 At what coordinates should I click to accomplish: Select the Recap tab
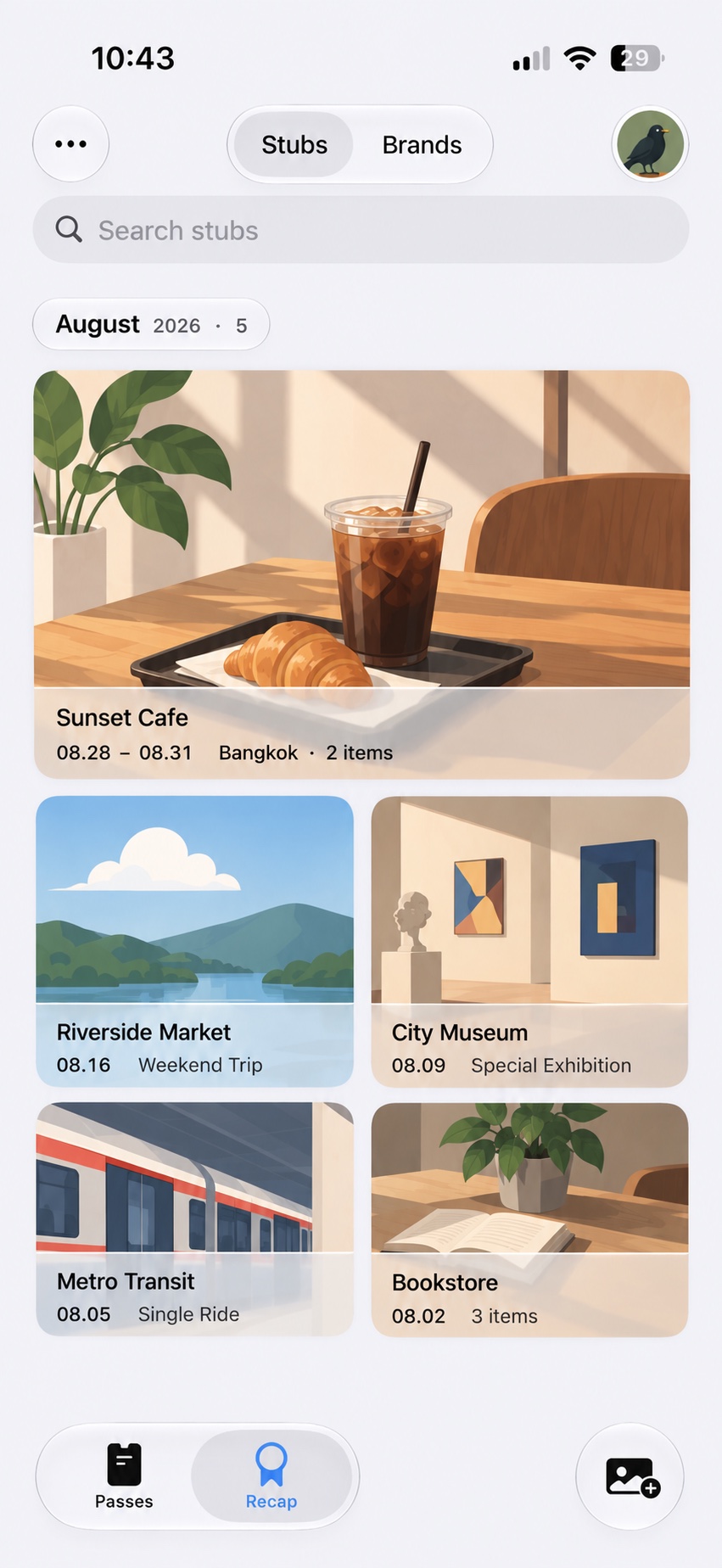[271, 1476]
